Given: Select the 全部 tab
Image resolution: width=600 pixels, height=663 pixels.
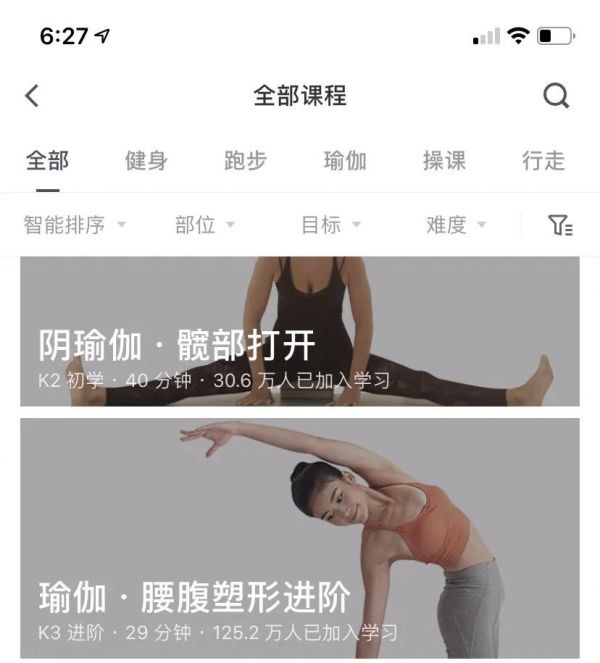Looking at the screenshot, I should point(47,161).
